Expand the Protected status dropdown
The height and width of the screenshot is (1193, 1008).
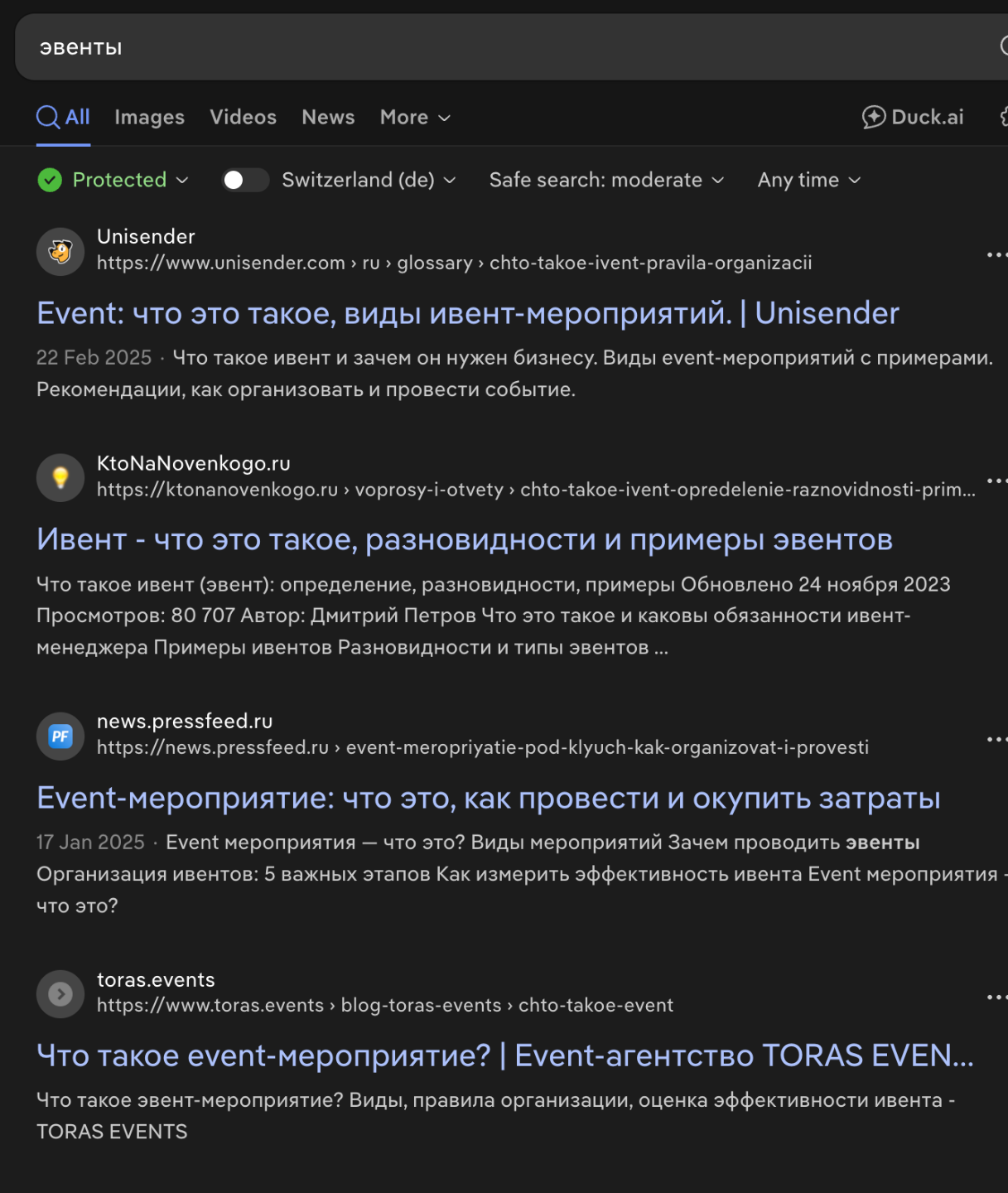[x=114, y=180]
